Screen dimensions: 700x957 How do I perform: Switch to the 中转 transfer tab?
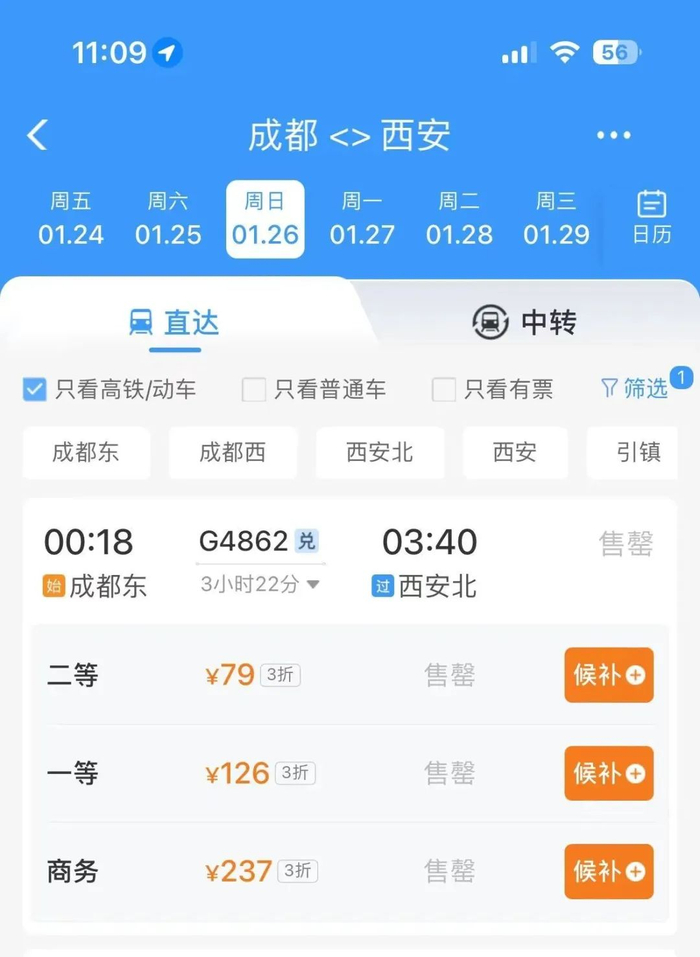pos(524,322)
